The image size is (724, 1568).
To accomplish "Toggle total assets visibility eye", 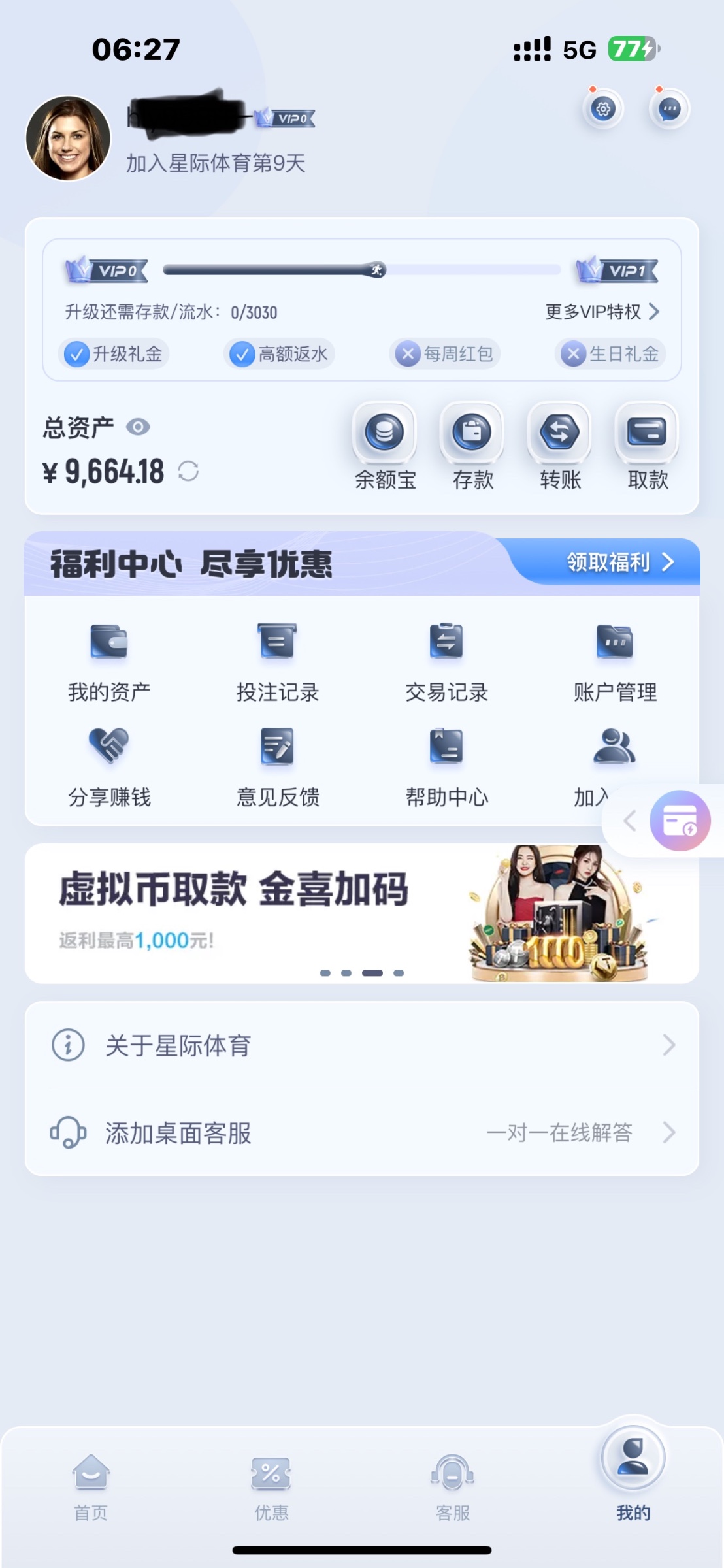I will (x=138, y=427).
